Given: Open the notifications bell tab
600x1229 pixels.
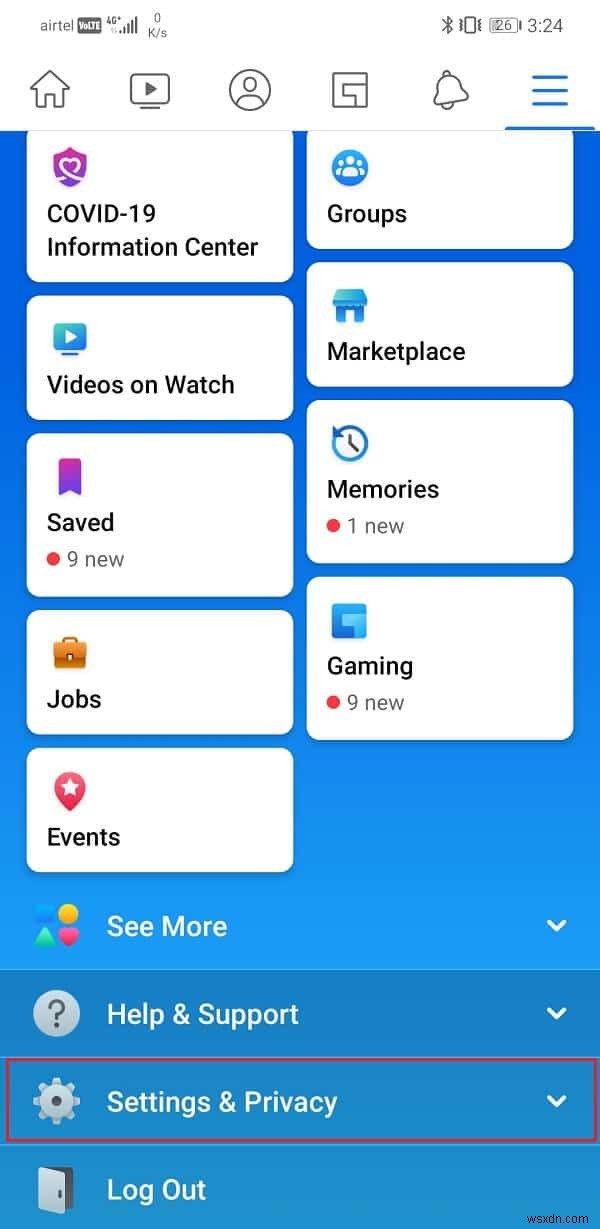Looking at the screenshot, I should pos(450,90).
